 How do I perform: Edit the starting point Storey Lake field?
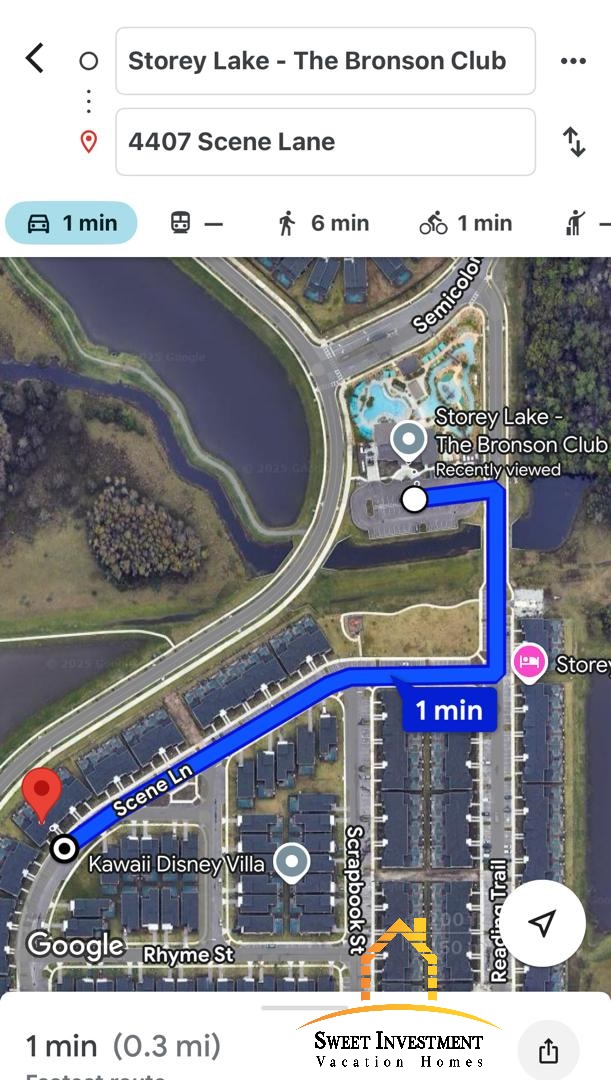(x=325, y=61)
